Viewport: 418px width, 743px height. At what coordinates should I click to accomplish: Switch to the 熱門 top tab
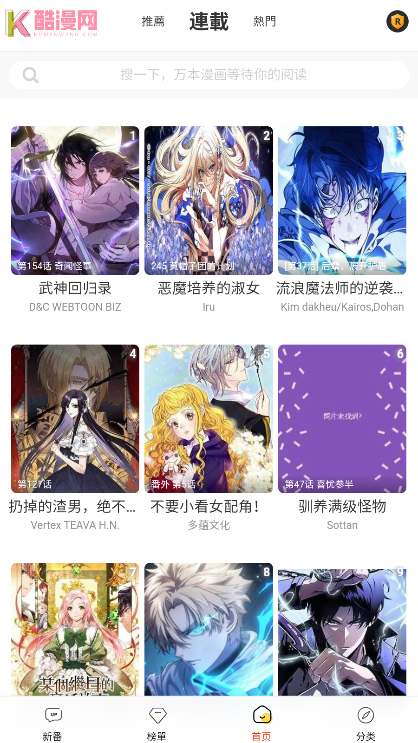(x=264, y=21)
